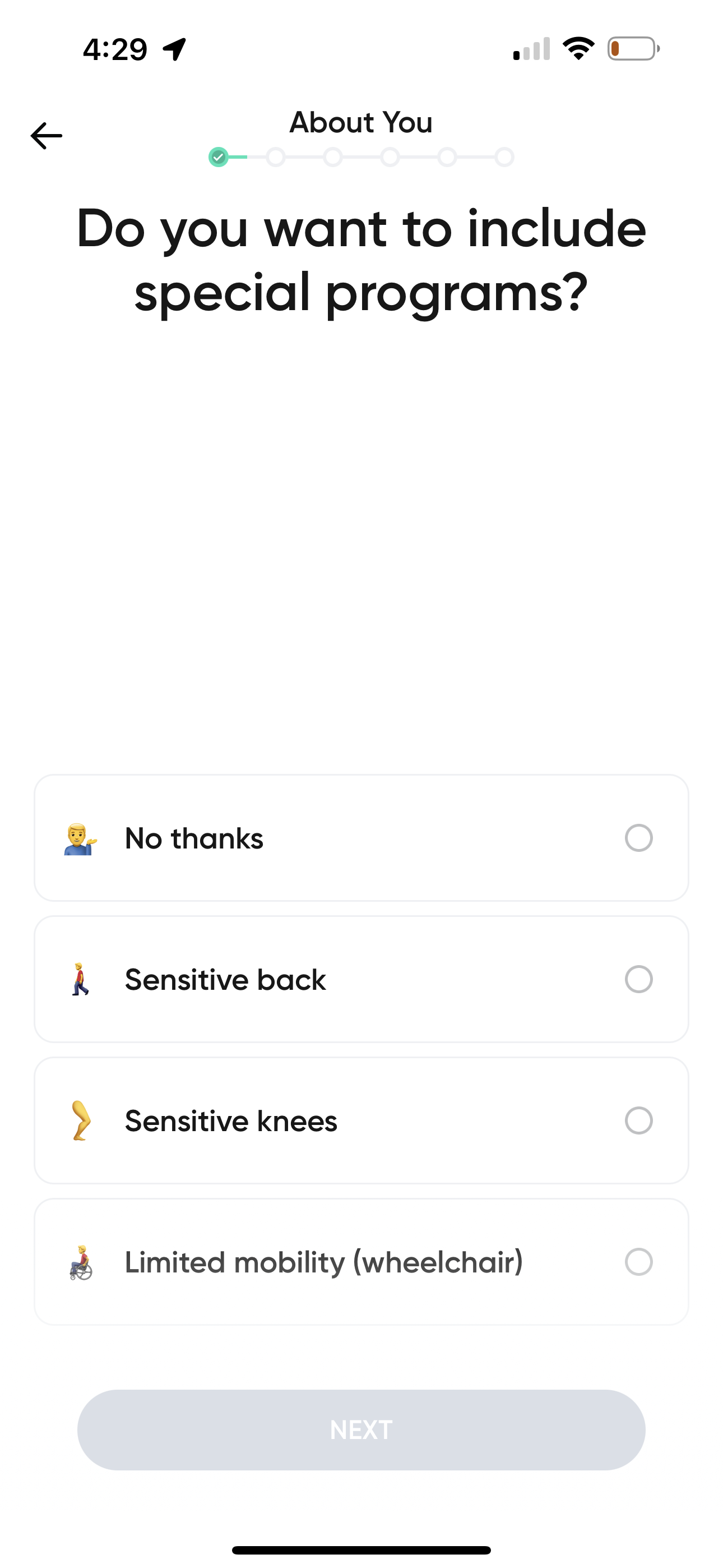Image resolution: width=723 pixels, height=1568 pixels.
Task: Tap the Wi-Fi icon in the status bar
Action: click(578, 48)
